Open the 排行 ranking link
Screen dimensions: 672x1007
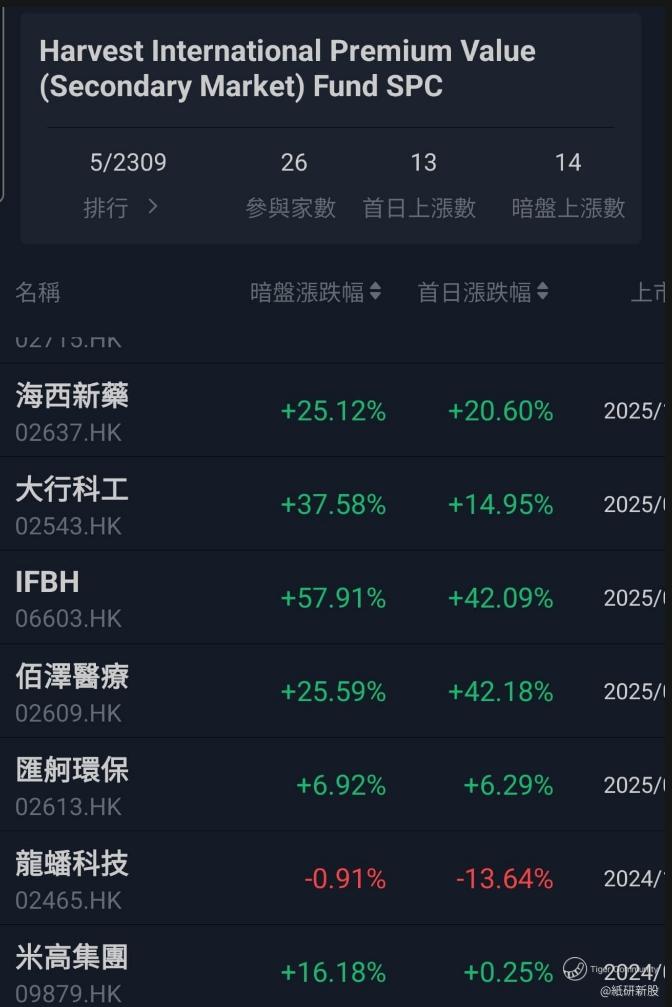(x=121, y=207)
